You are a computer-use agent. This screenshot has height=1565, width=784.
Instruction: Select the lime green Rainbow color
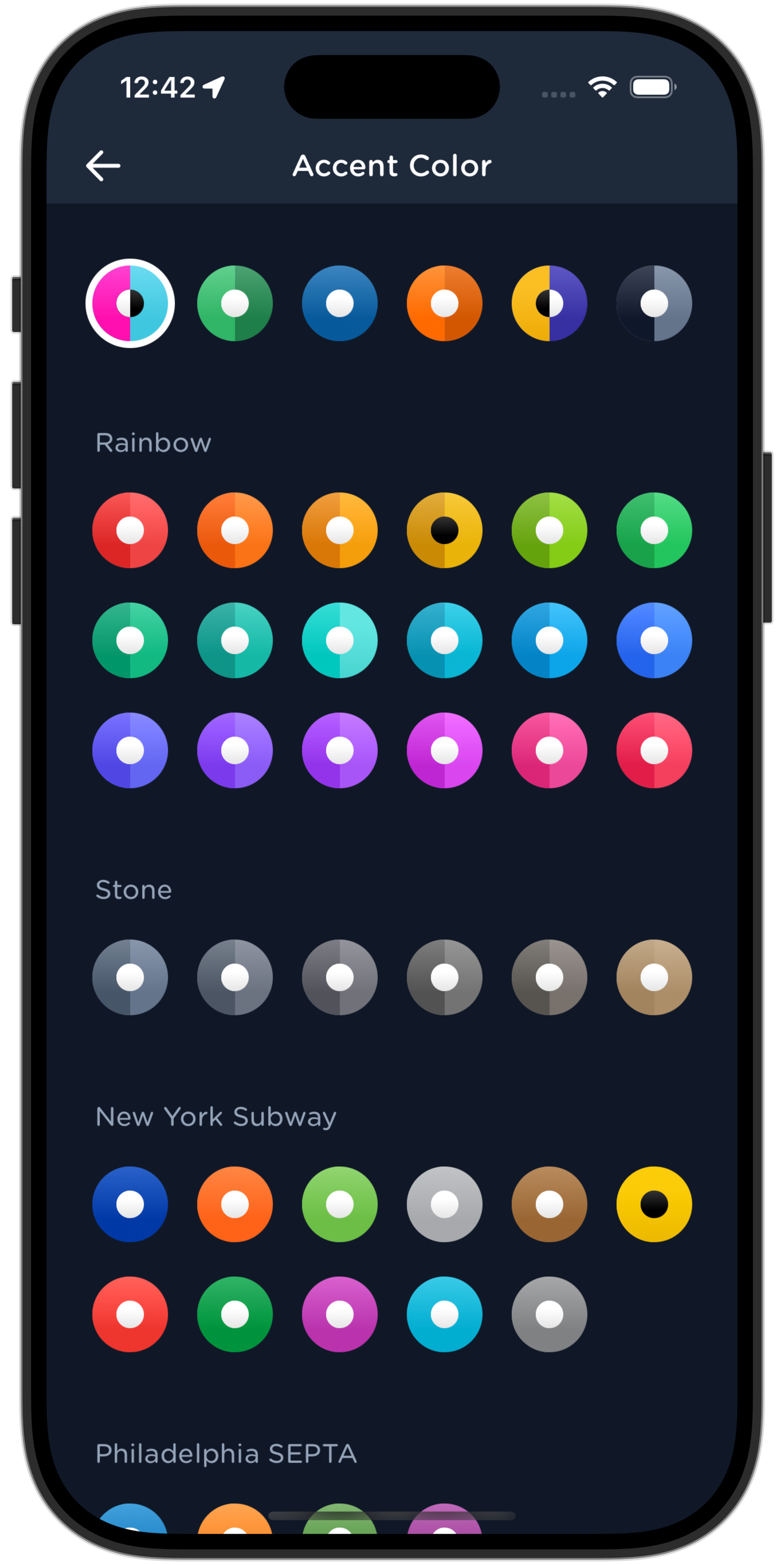coord(549,530)
